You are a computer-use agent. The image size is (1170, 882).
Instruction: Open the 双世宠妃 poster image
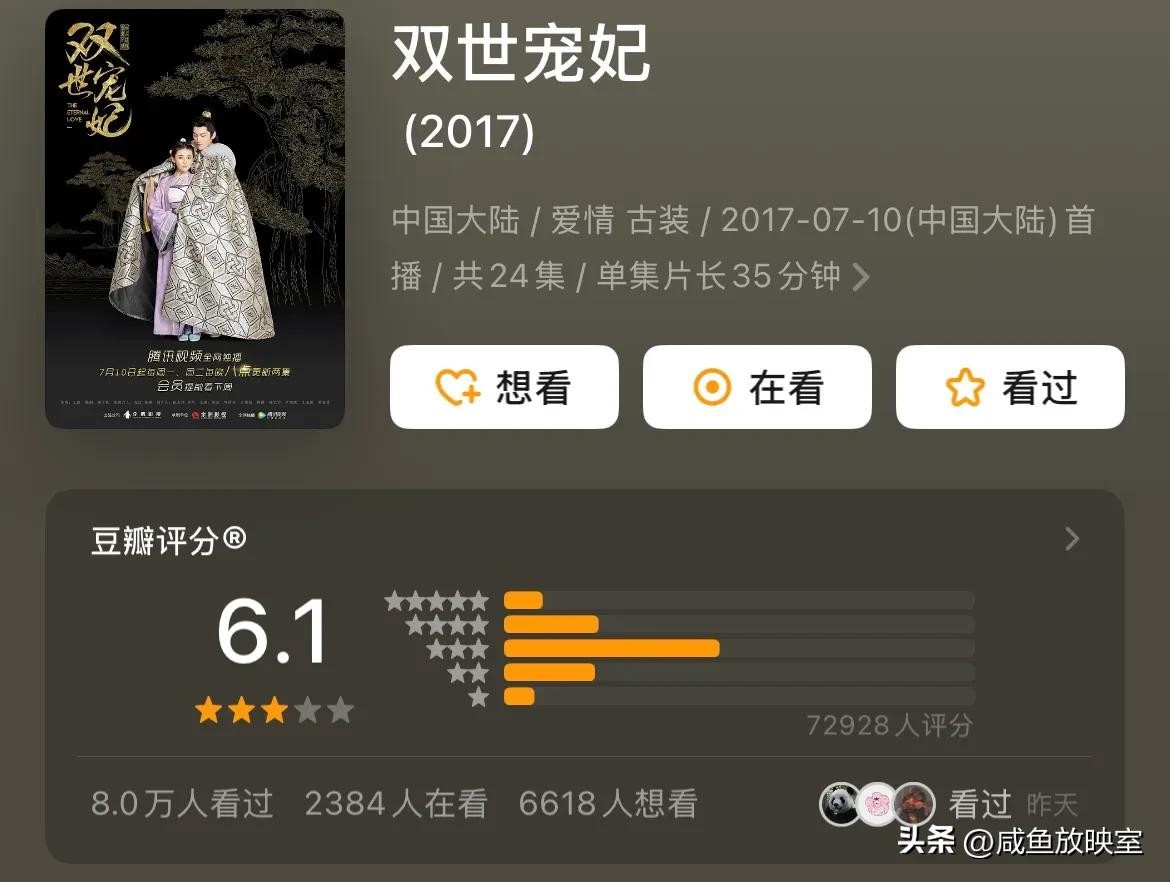click(195, 219)
